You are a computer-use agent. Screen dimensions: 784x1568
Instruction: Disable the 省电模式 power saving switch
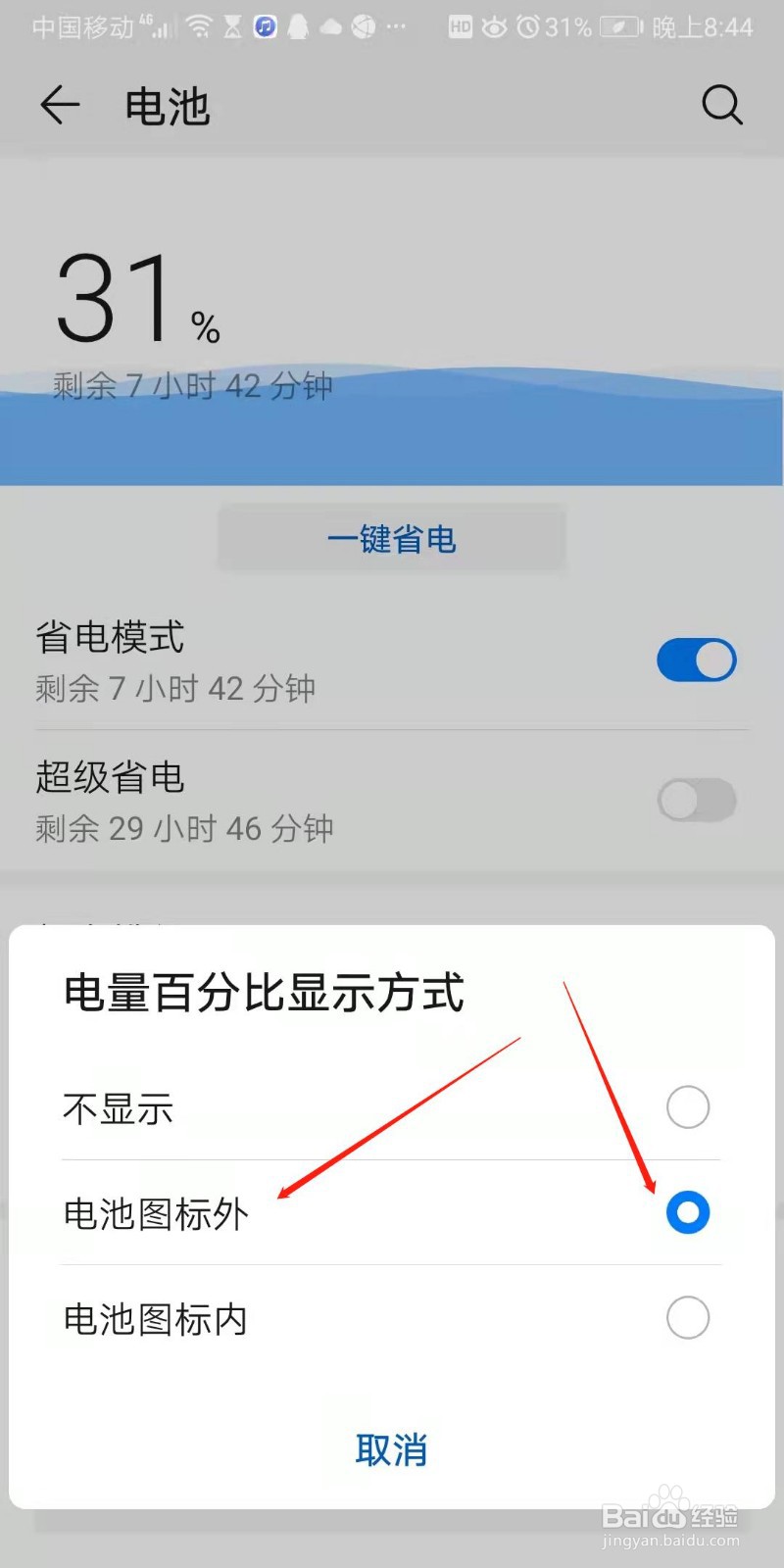(696, 660)
